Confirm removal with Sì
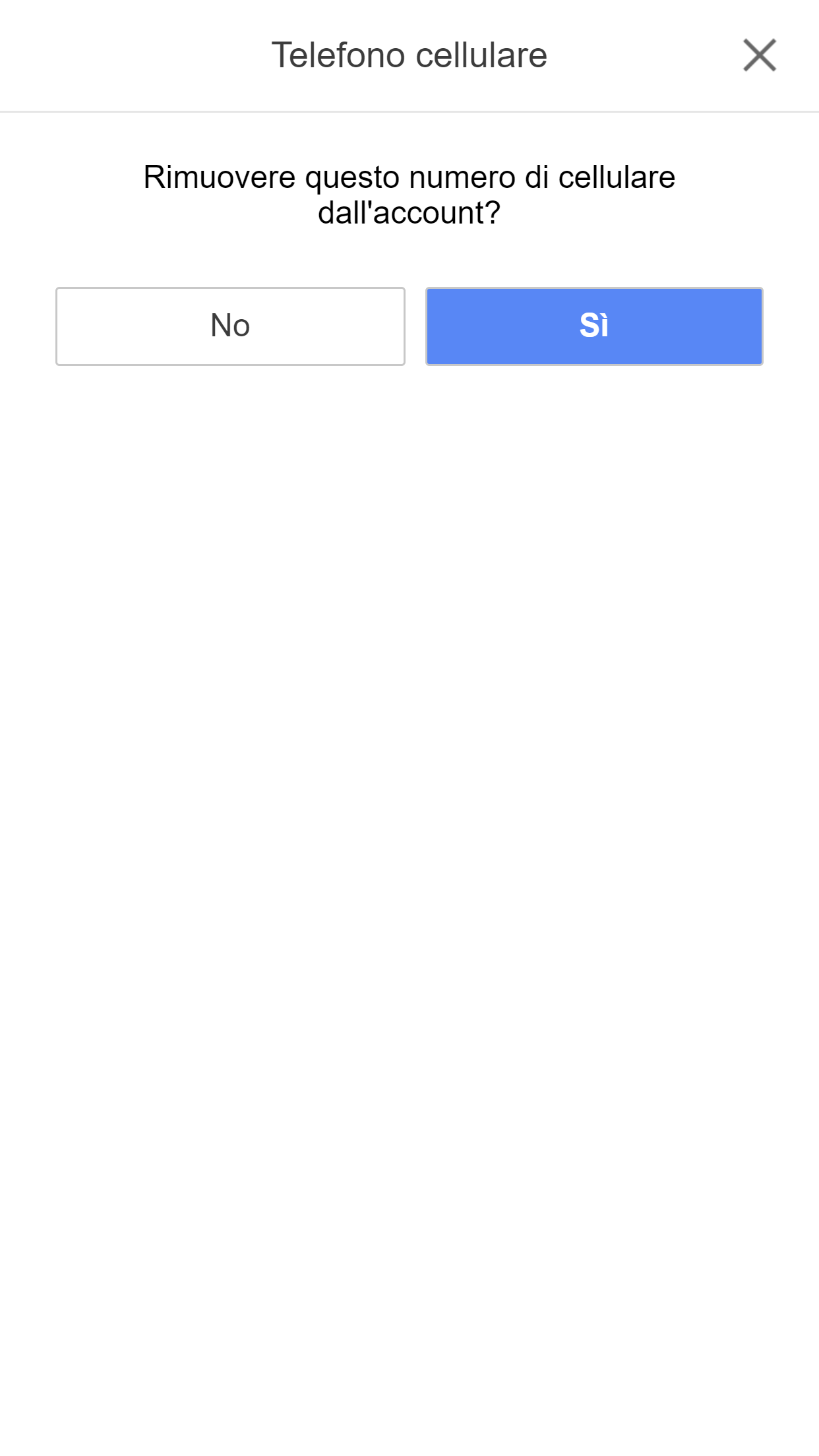This screenshot has height=1456, width=819. [x=594, y=326]
